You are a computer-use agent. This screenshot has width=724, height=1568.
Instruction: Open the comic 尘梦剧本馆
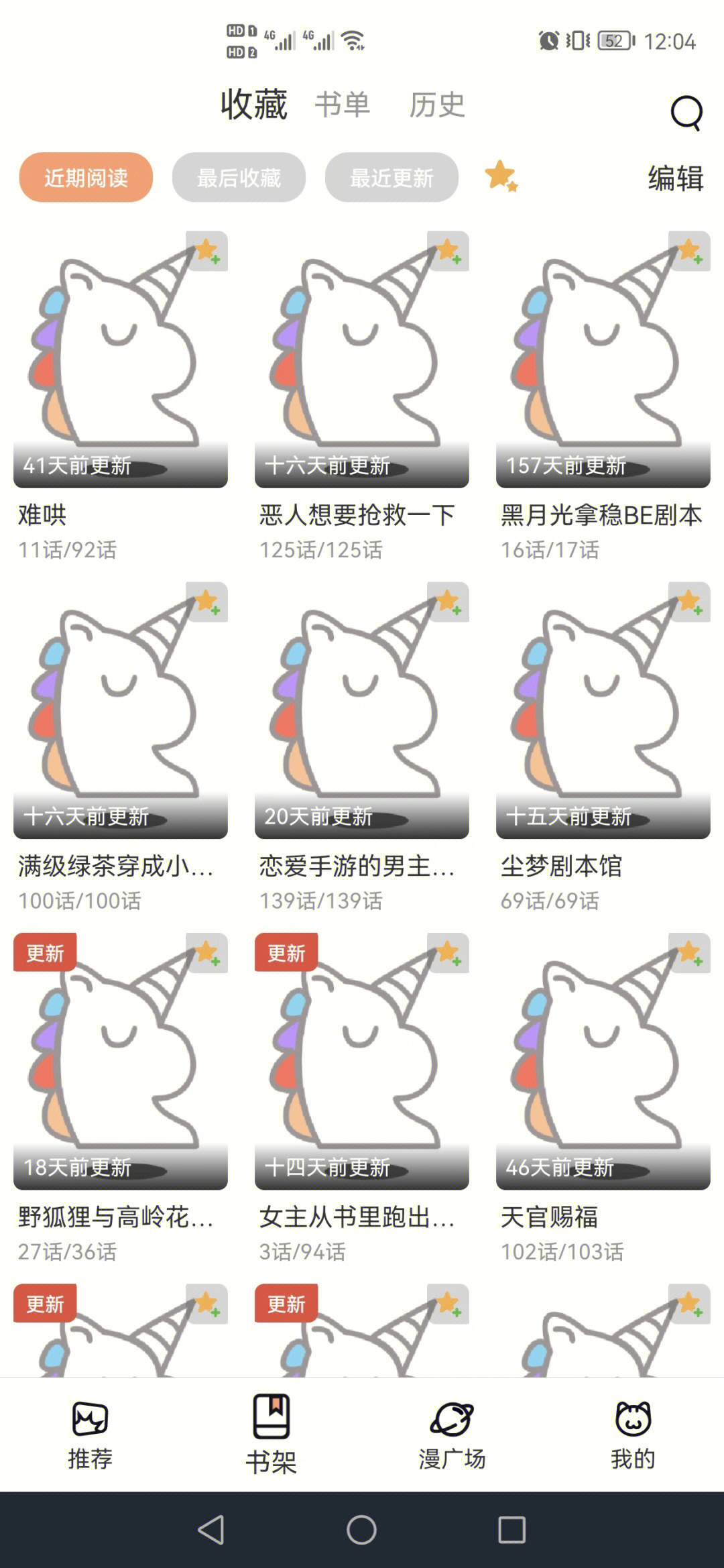603,711
